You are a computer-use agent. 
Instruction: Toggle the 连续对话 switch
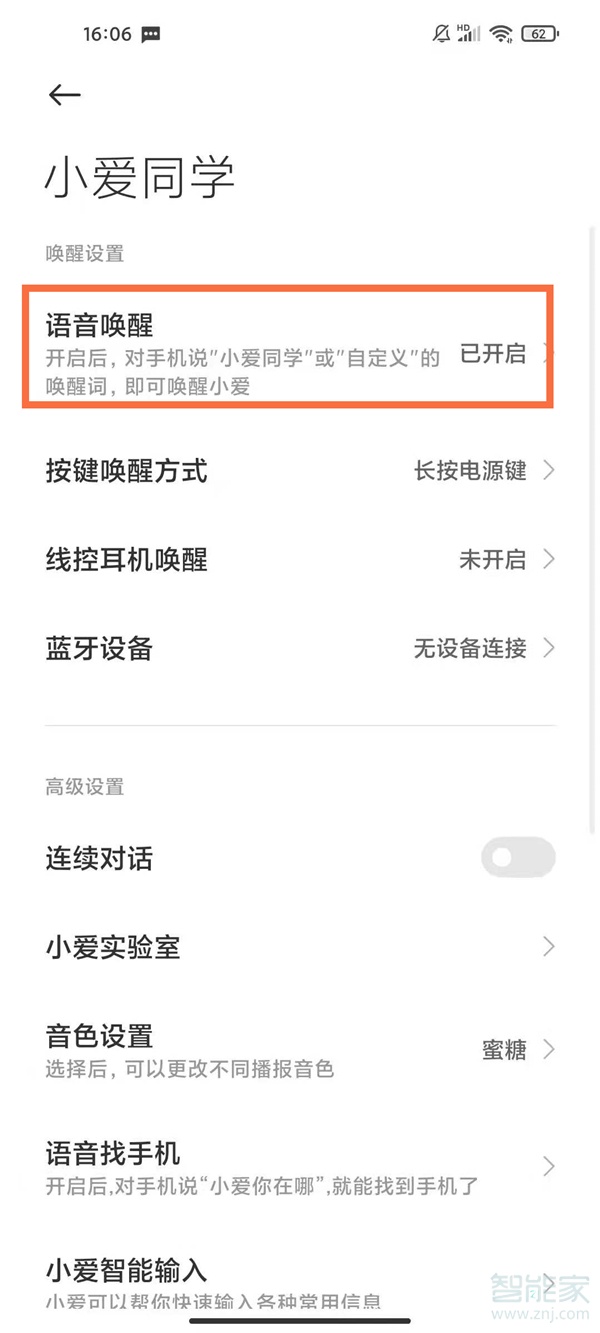click(x=517, y=858)
